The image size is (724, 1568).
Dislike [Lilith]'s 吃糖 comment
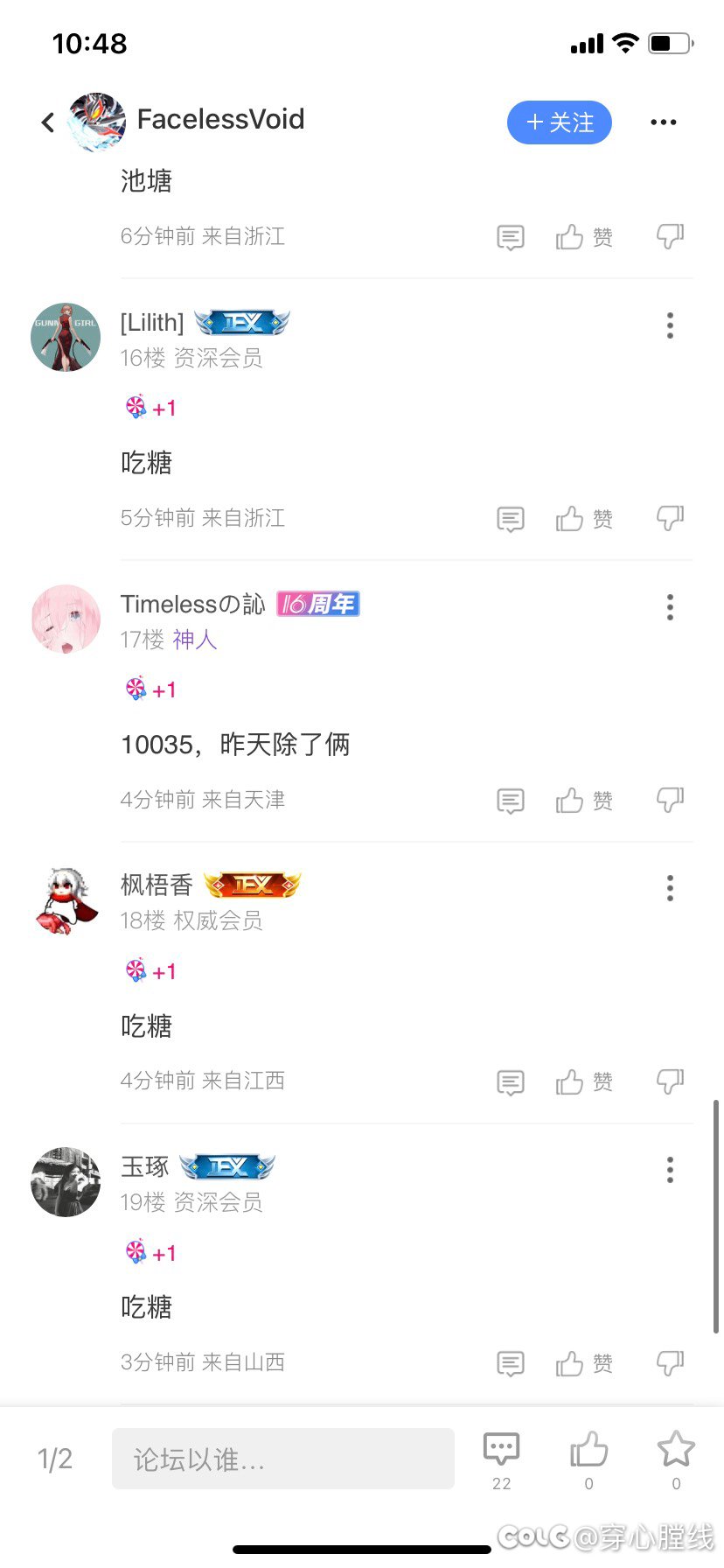coord(671,518)
